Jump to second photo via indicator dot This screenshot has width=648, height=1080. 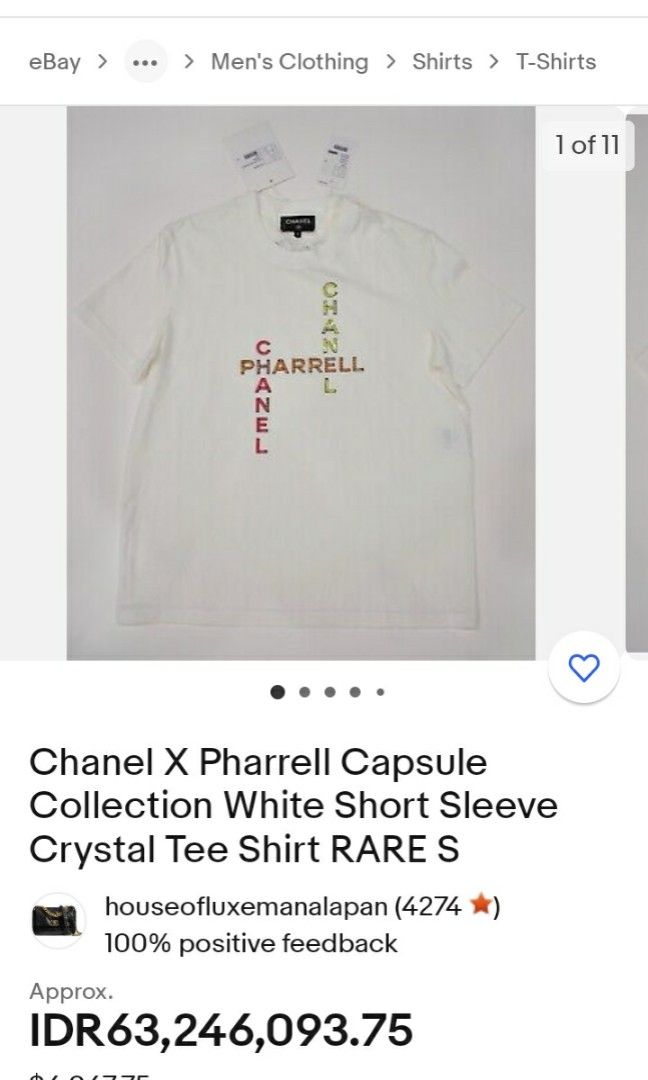[304, 692]
